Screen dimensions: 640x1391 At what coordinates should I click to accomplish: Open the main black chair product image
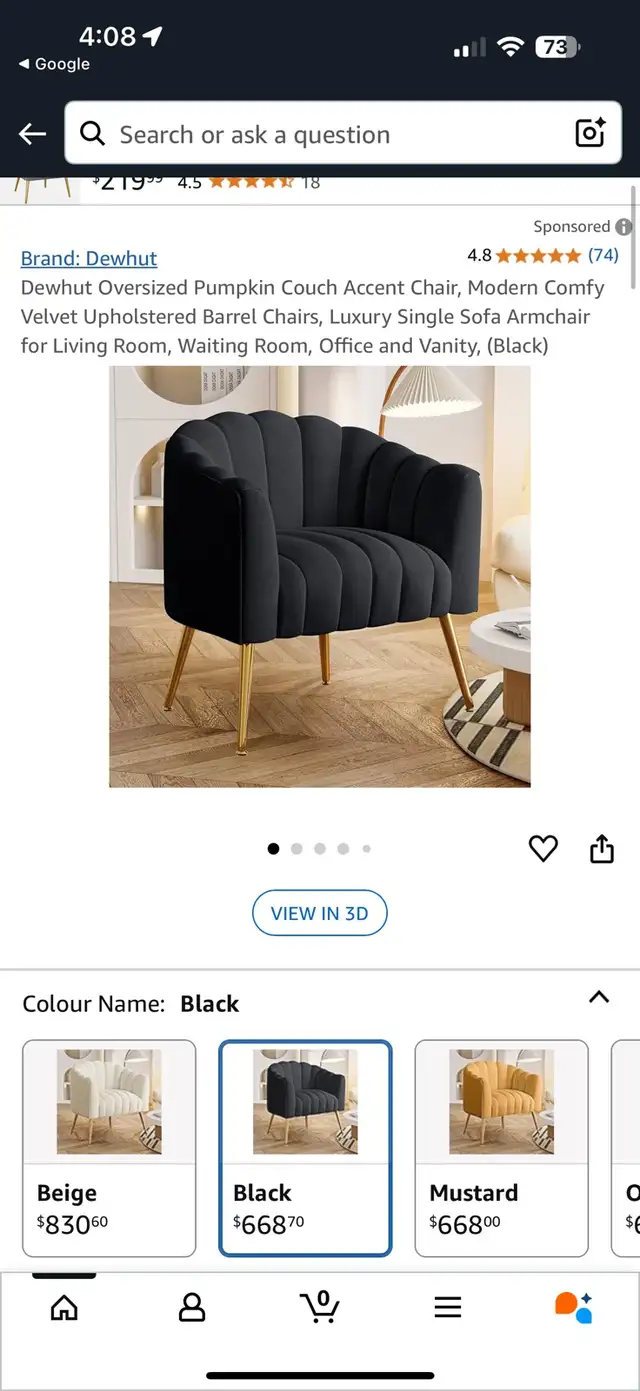tap(320, 576)
